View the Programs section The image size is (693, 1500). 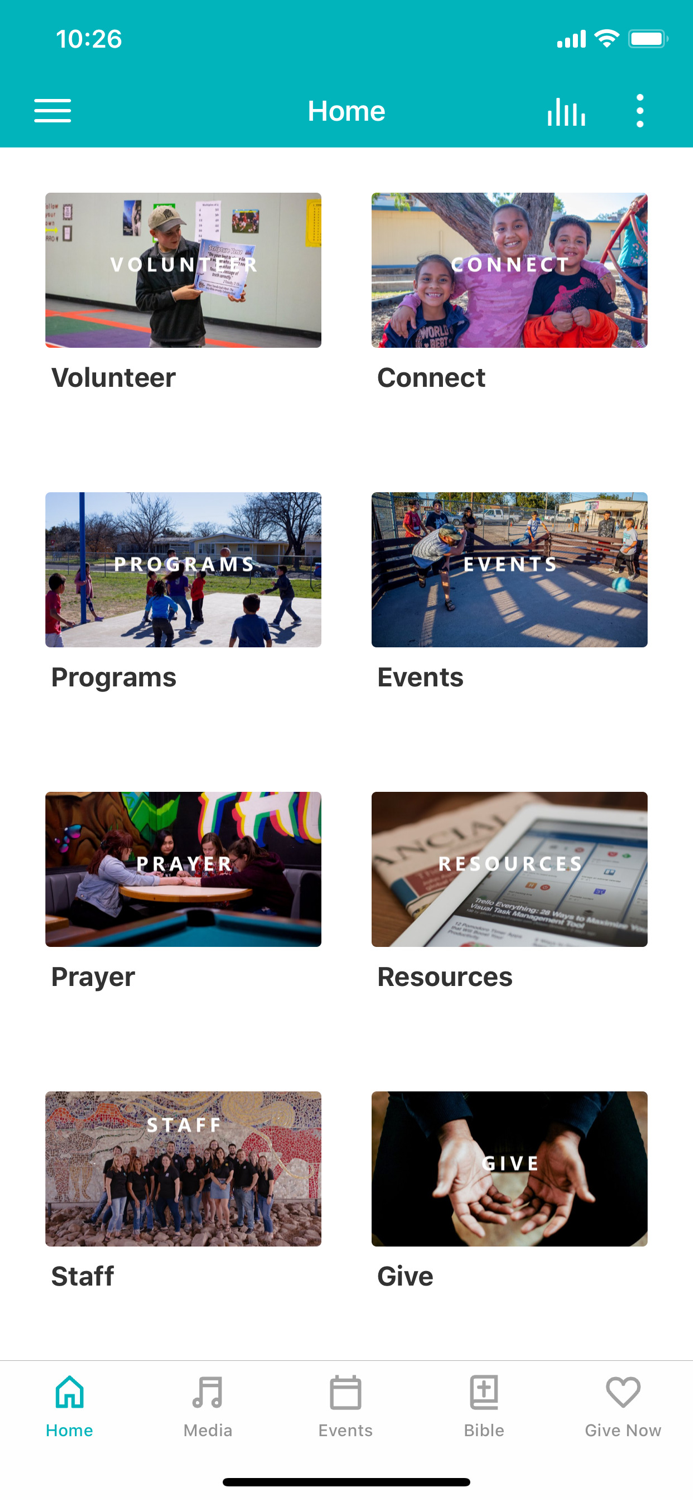[183, 570]
